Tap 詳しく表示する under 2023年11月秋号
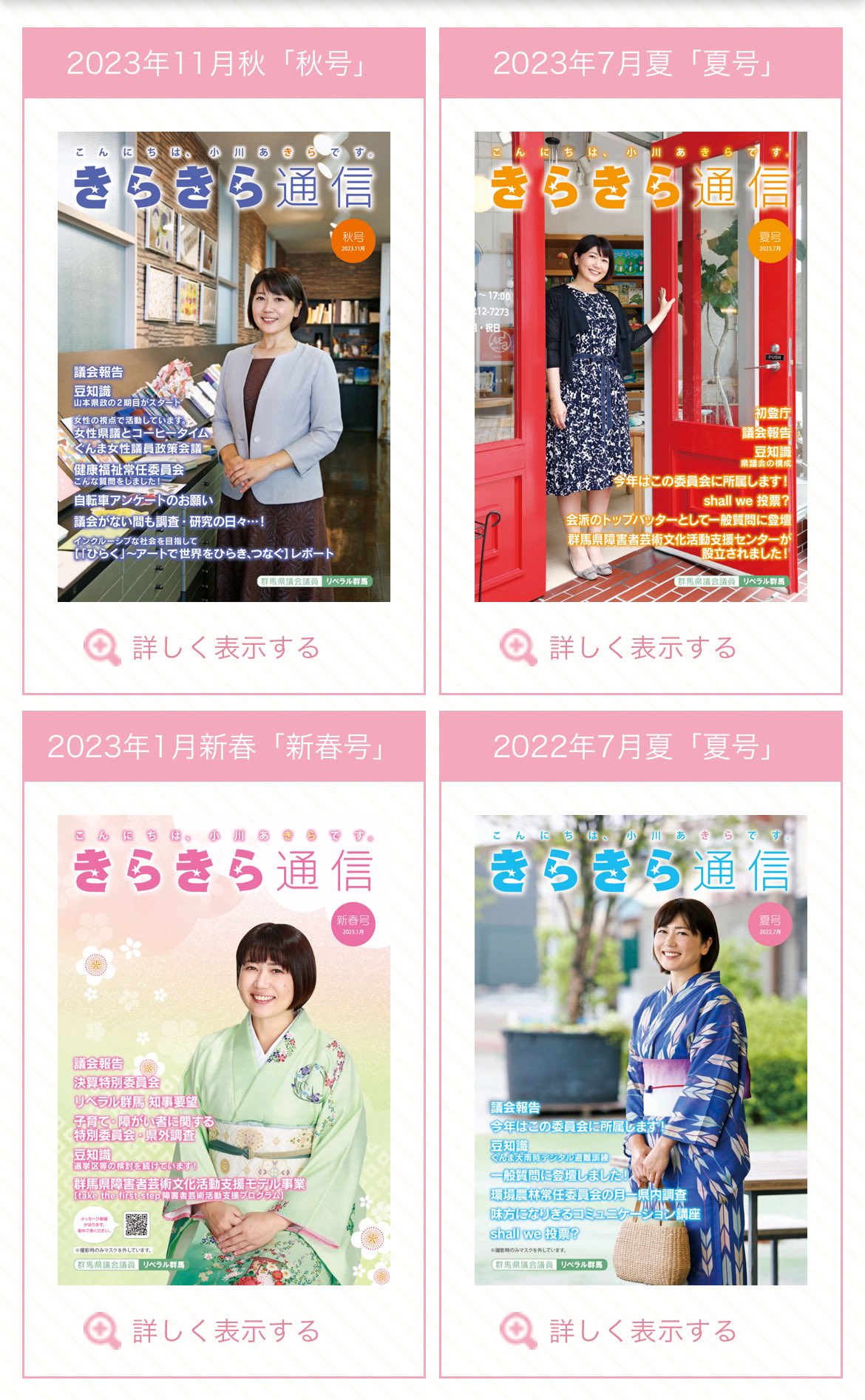 click(x=203, y=648)
